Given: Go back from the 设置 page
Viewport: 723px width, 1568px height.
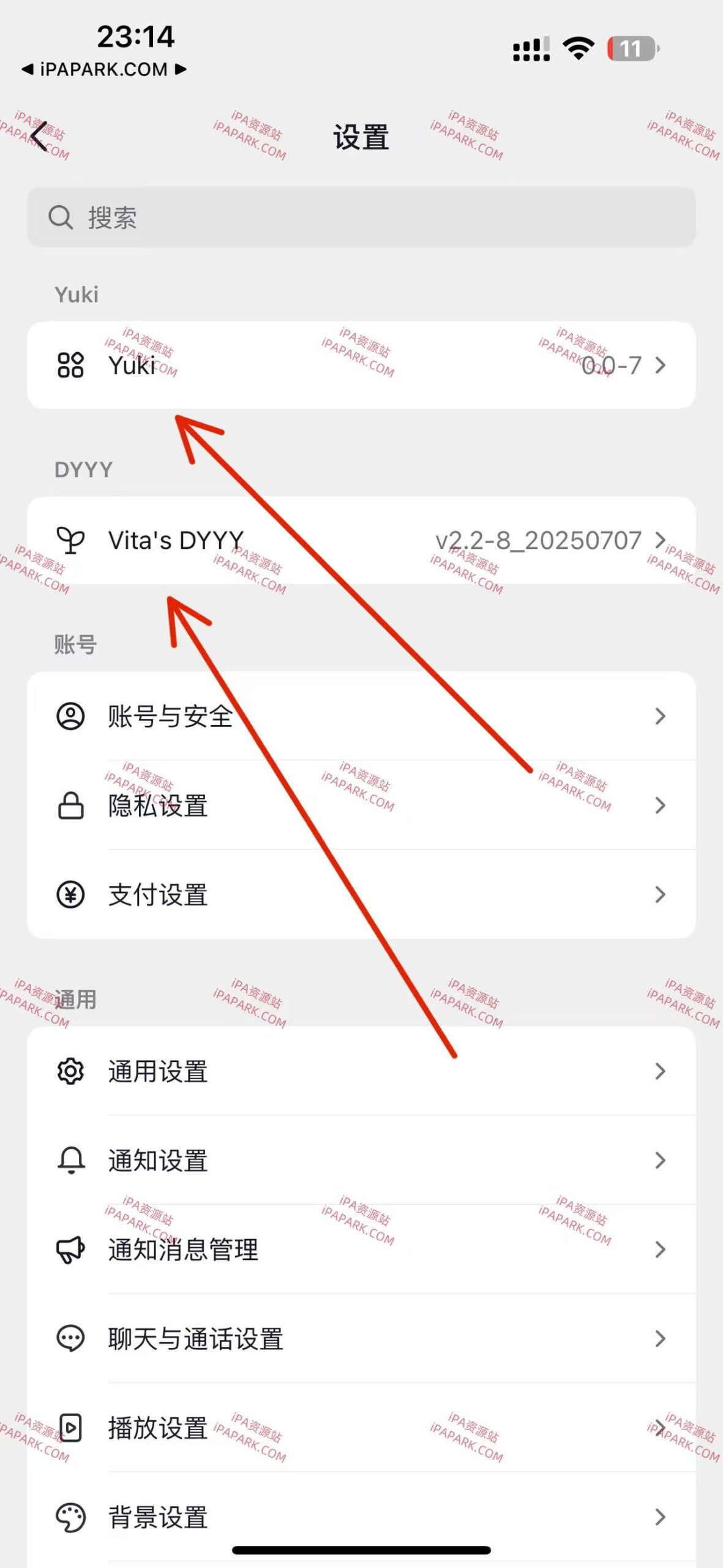Looking at the screenshot, I should (39, 136).
